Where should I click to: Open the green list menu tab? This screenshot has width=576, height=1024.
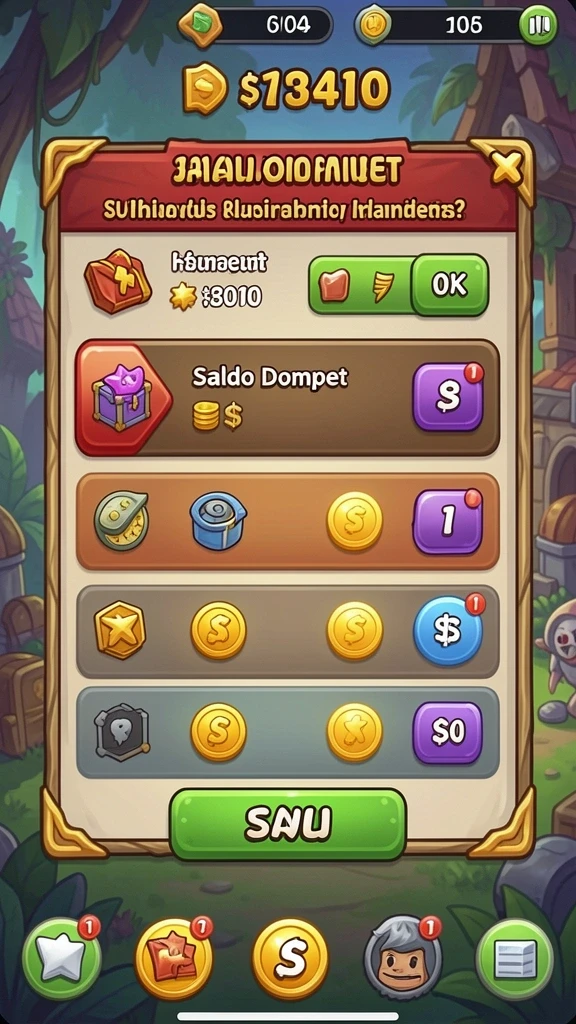tap(516, 959)
